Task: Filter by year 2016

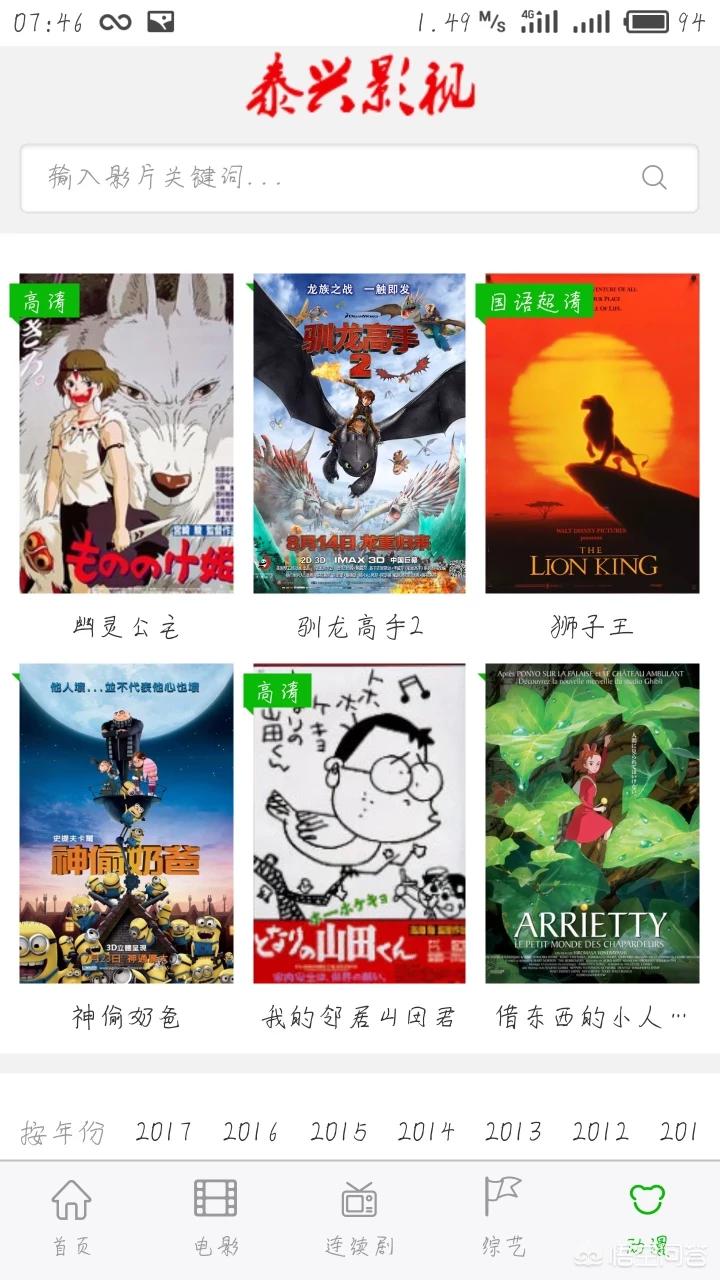Action: [x=250, y=1132]
